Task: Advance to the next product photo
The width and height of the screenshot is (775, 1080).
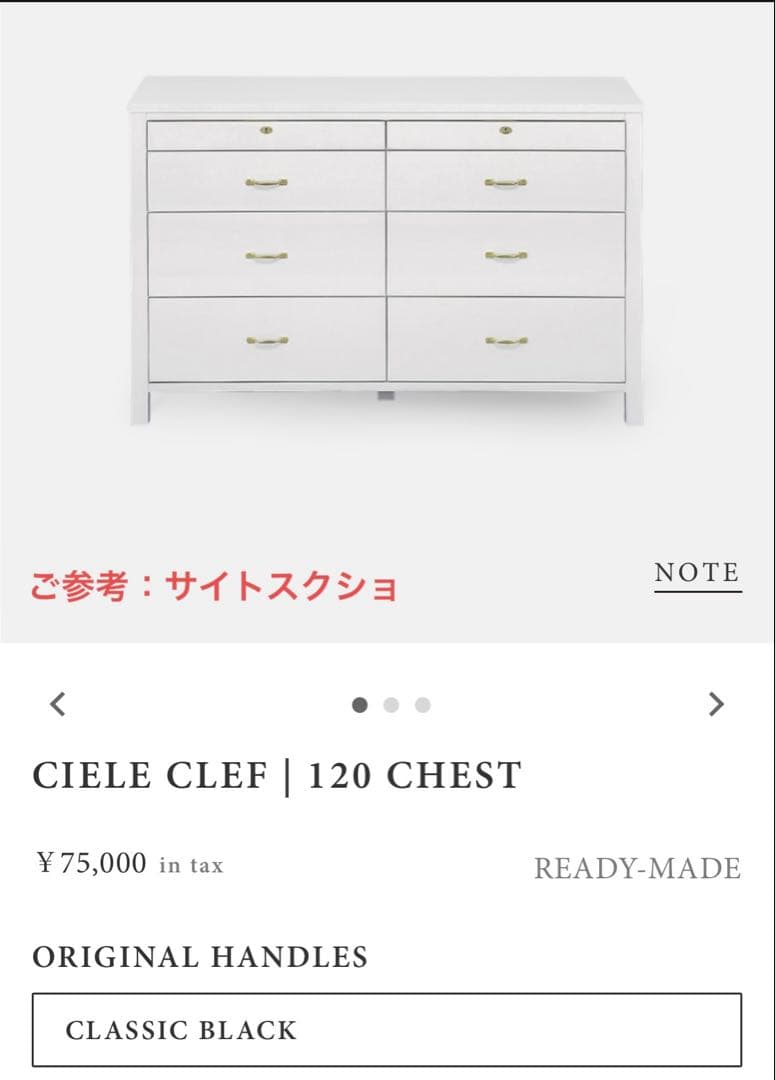Action: tap(716, 705)
